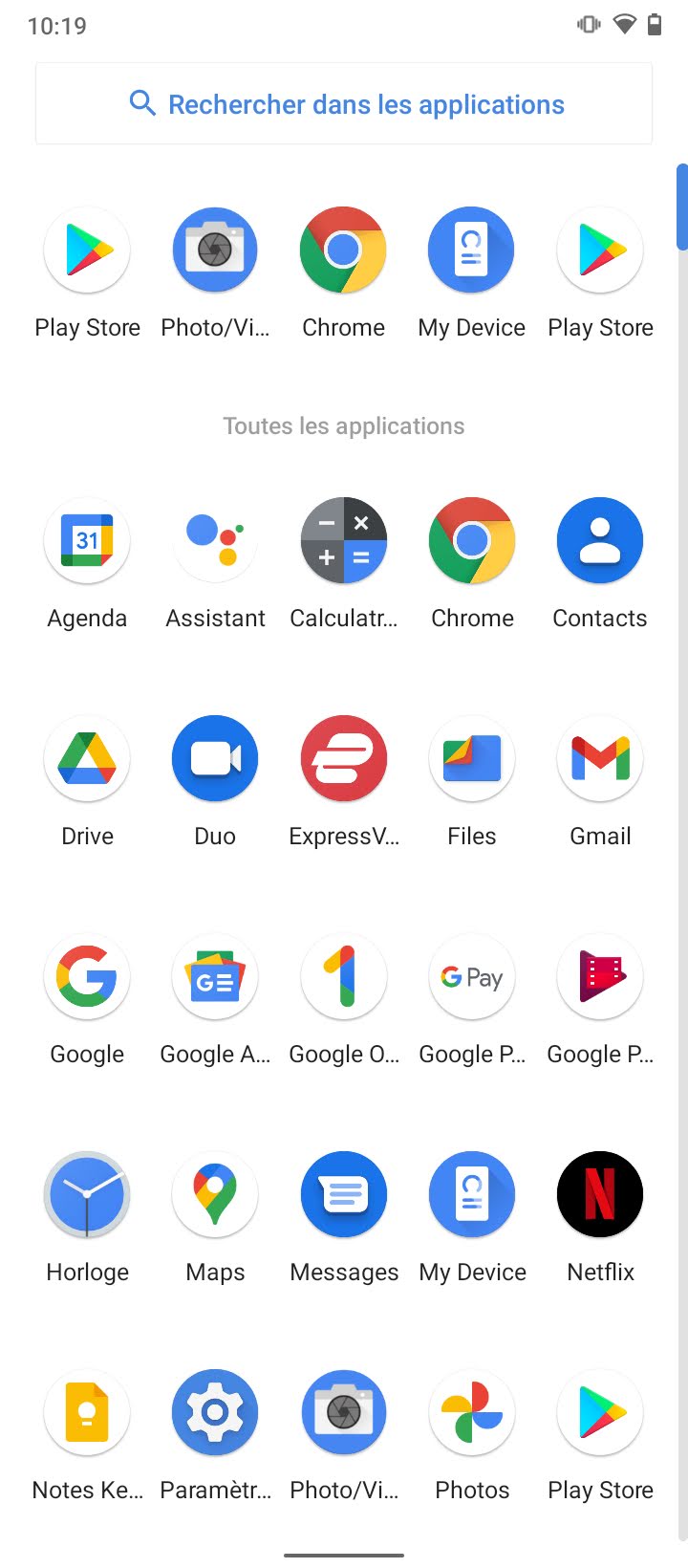Viewport: 688px width, 1568px height.
Task: Open the Messages app
Action: click(x=344, y=1195)
